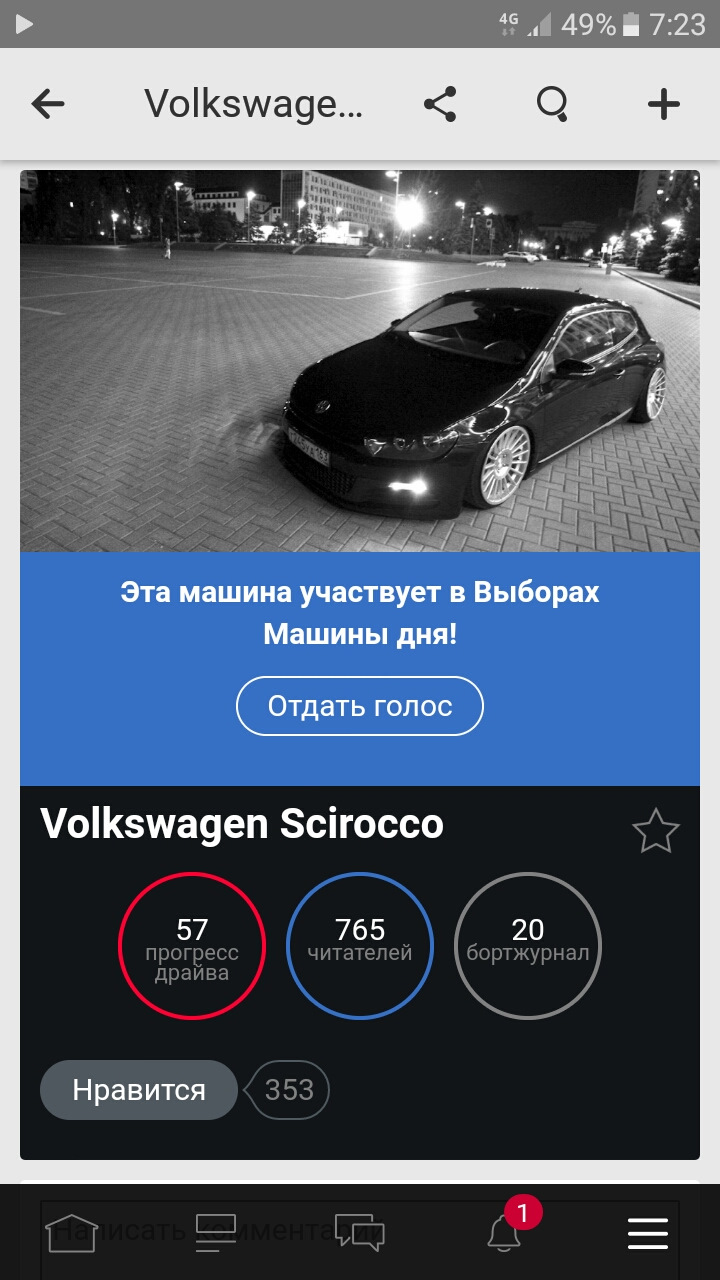Share the Volkswagen Scirocco page

(440, 104)
